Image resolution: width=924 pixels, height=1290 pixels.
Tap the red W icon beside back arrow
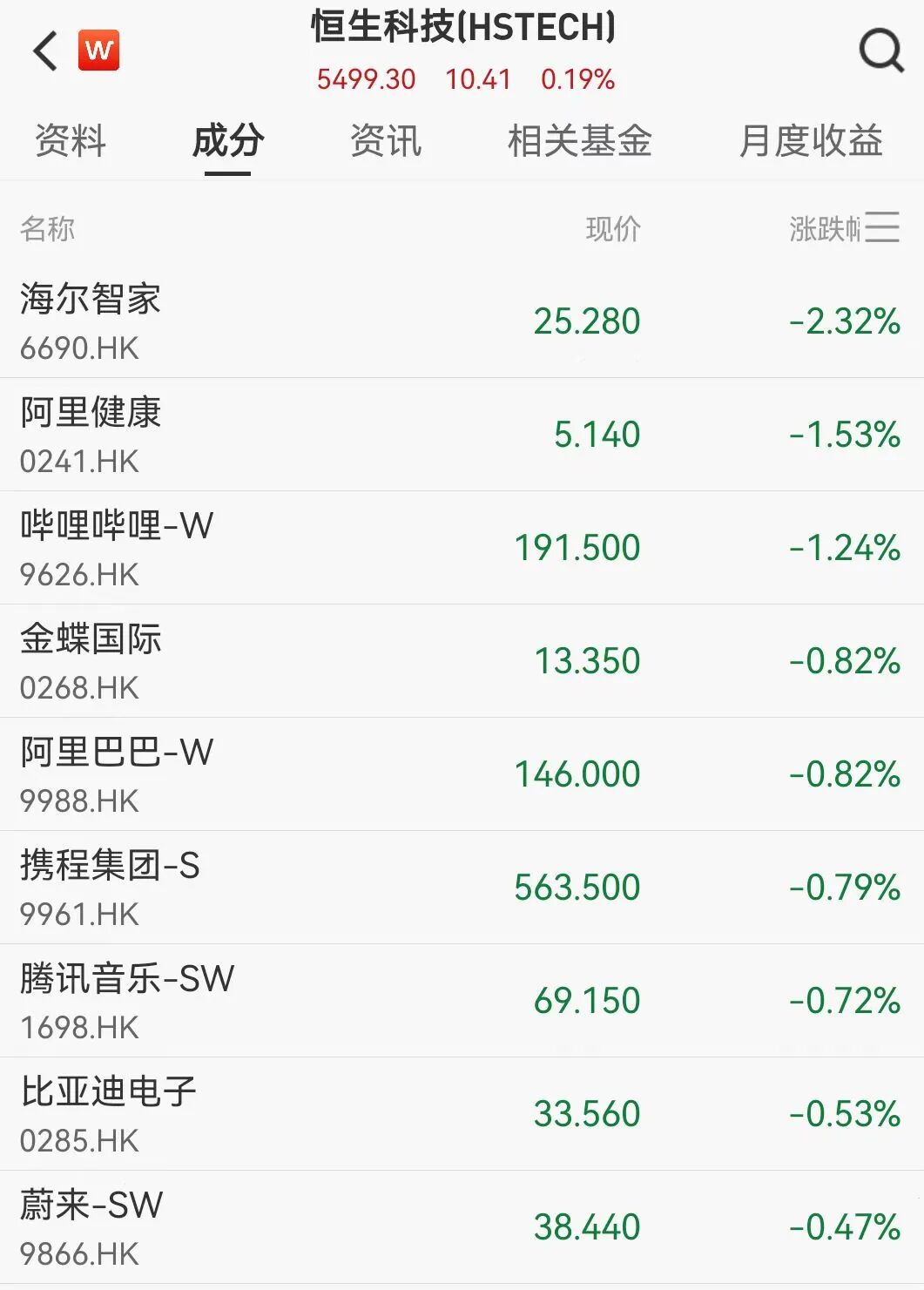[x=99, y=51]
